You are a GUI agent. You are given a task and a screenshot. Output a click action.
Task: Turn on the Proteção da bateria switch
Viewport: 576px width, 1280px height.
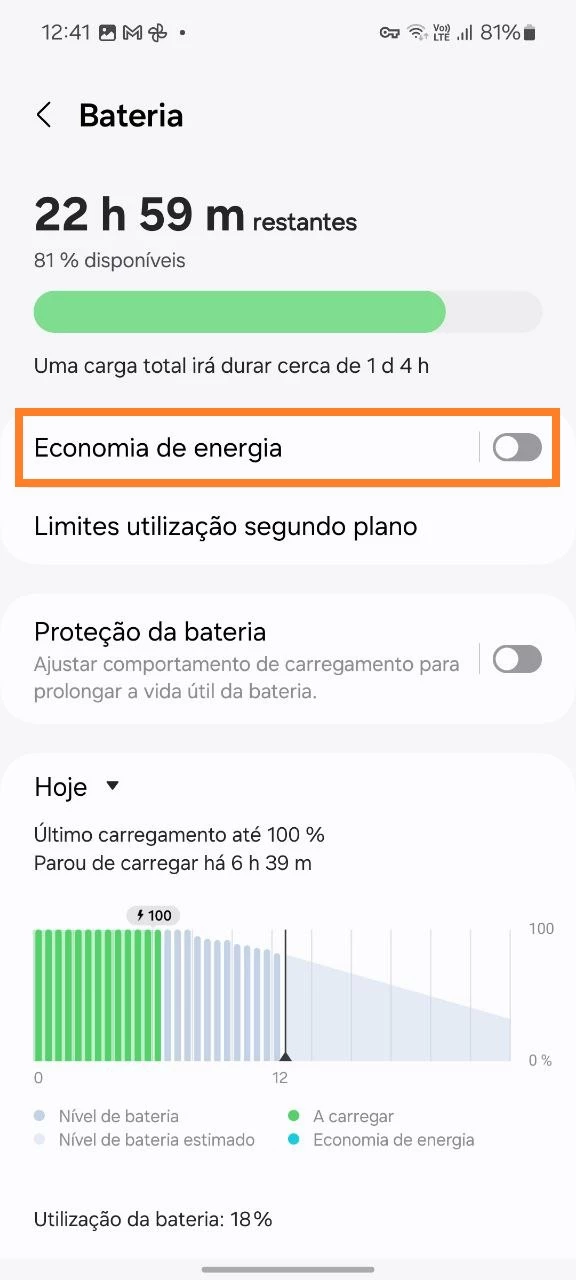517,659
